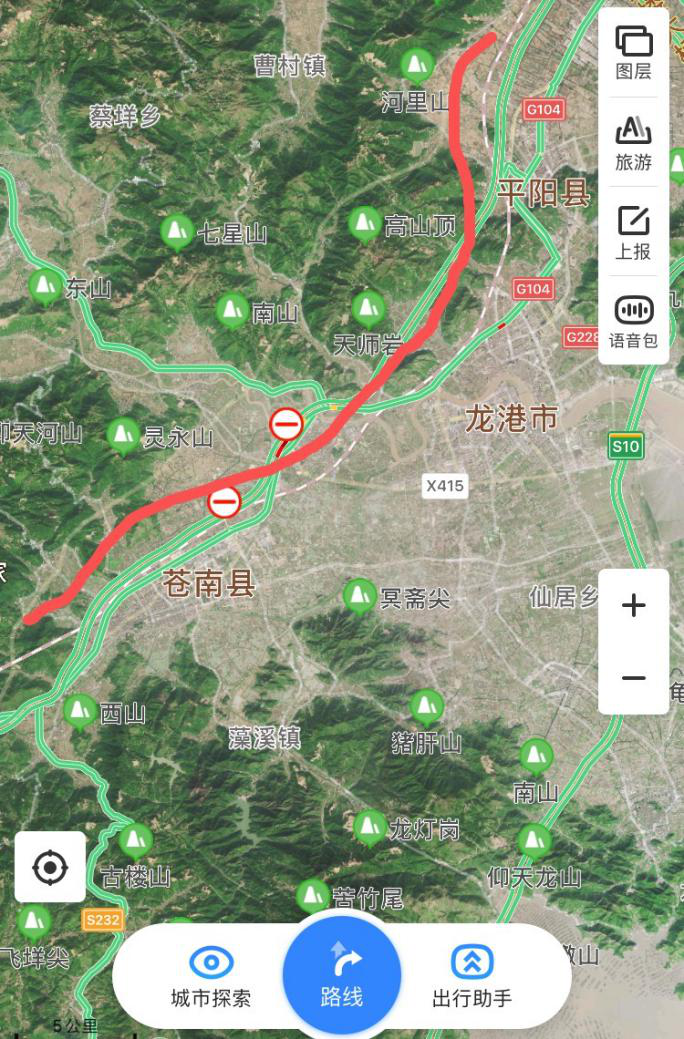The image size is (684, 1039).
Task: Zoom out with the minus button
Action: click(x=633, y=678)
